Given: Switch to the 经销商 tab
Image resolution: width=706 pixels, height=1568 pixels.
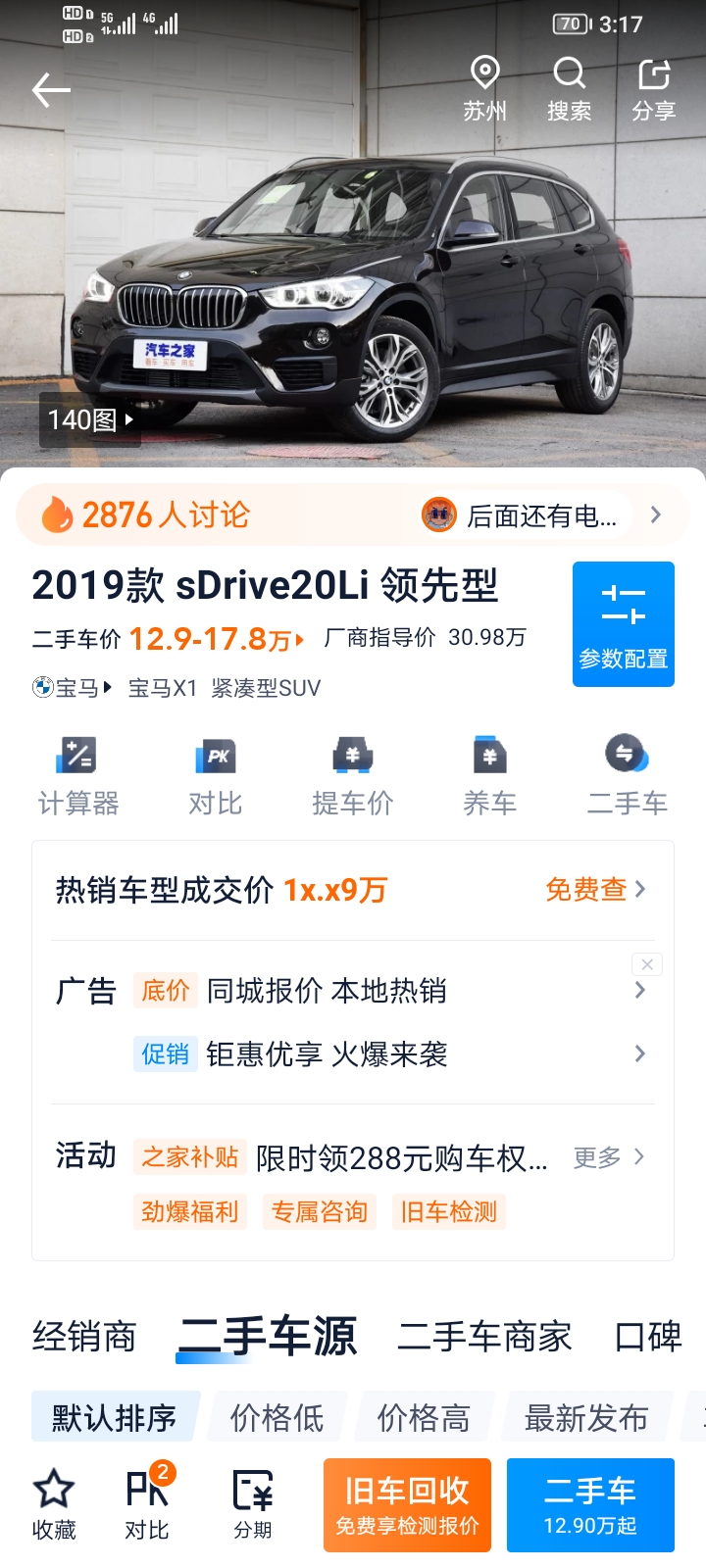Looking at the screenshot, I should (x=84, y=1337).
